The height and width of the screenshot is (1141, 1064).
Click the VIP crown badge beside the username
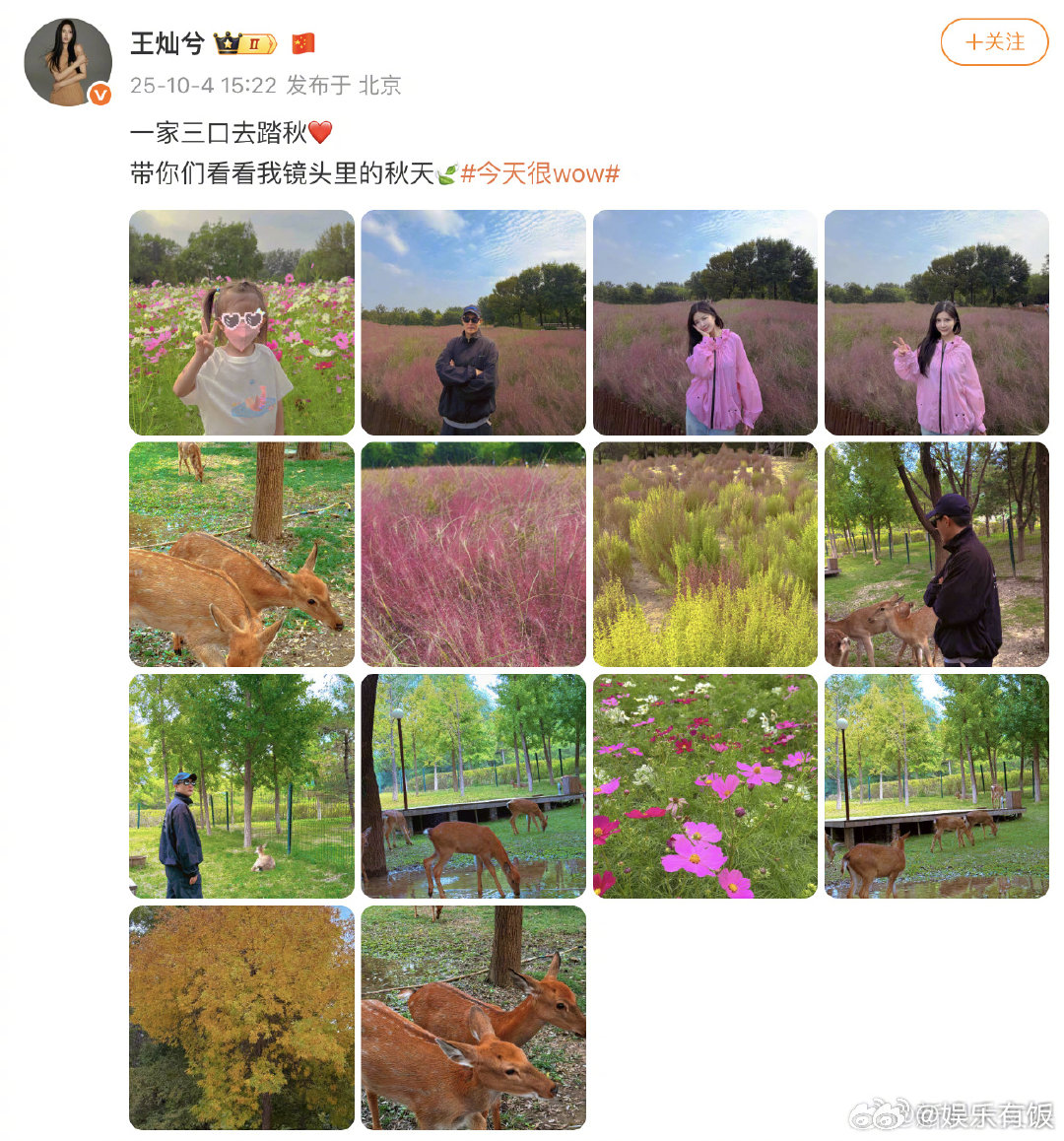230,41
